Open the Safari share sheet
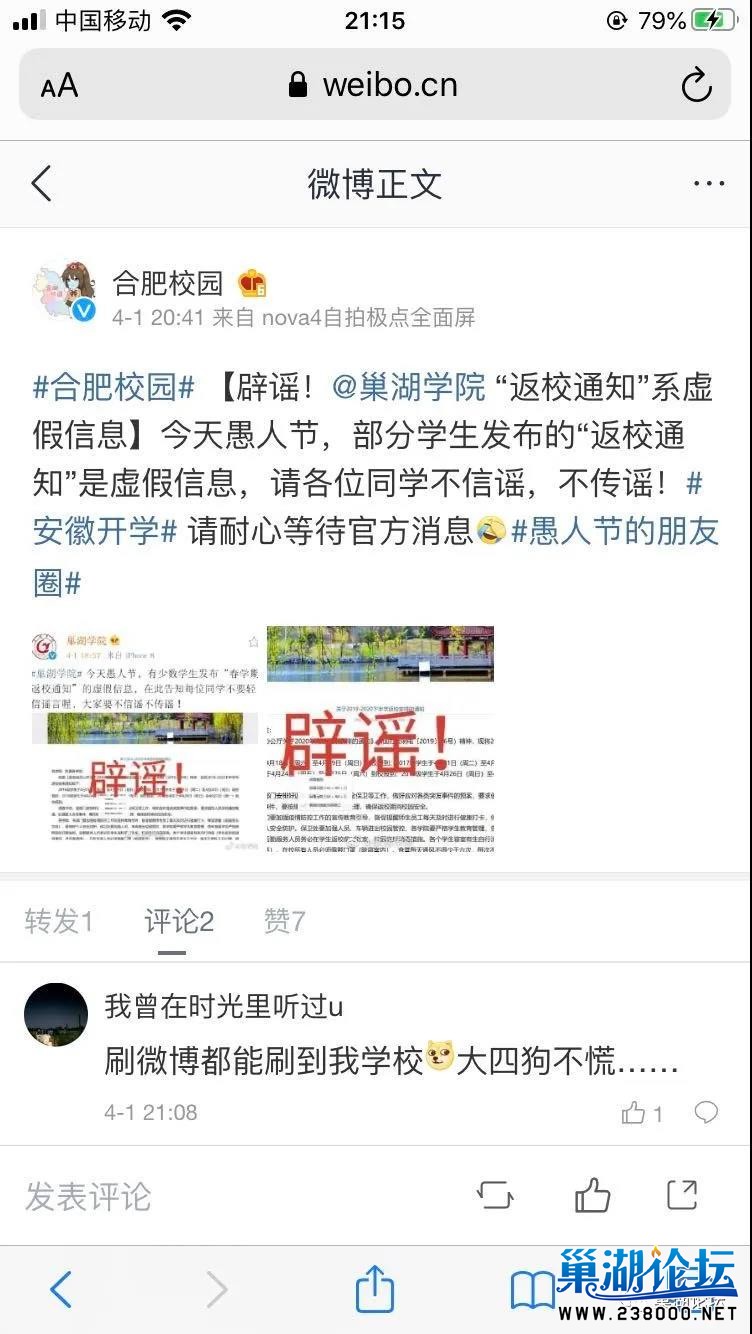 pos(374,1289)
